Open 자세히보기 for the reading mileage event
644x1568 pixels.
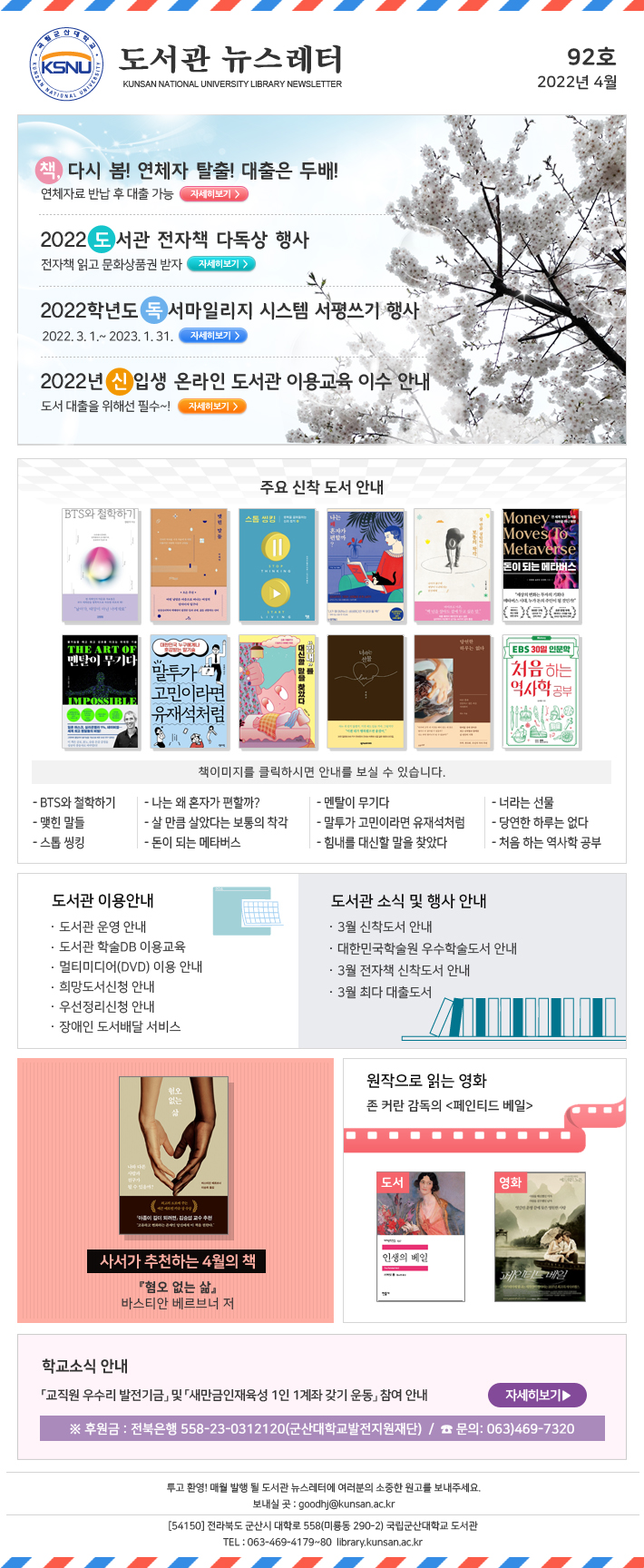pyautogui.click(x=213, y=336)
